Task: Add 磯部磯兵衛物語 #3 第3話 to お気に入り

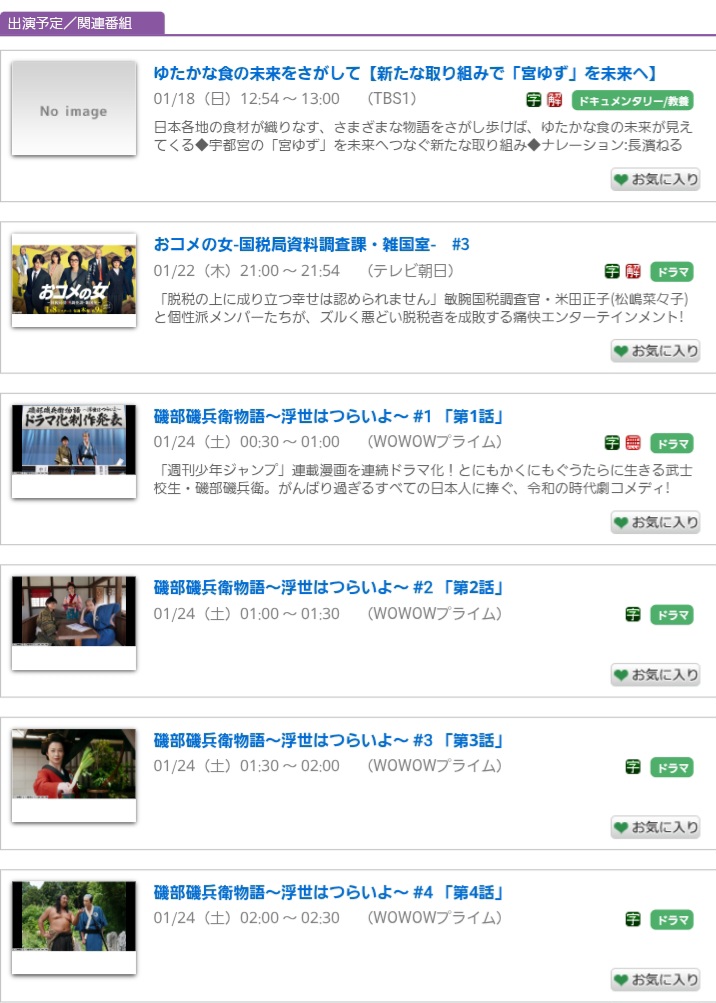Action: coord(655,827)
